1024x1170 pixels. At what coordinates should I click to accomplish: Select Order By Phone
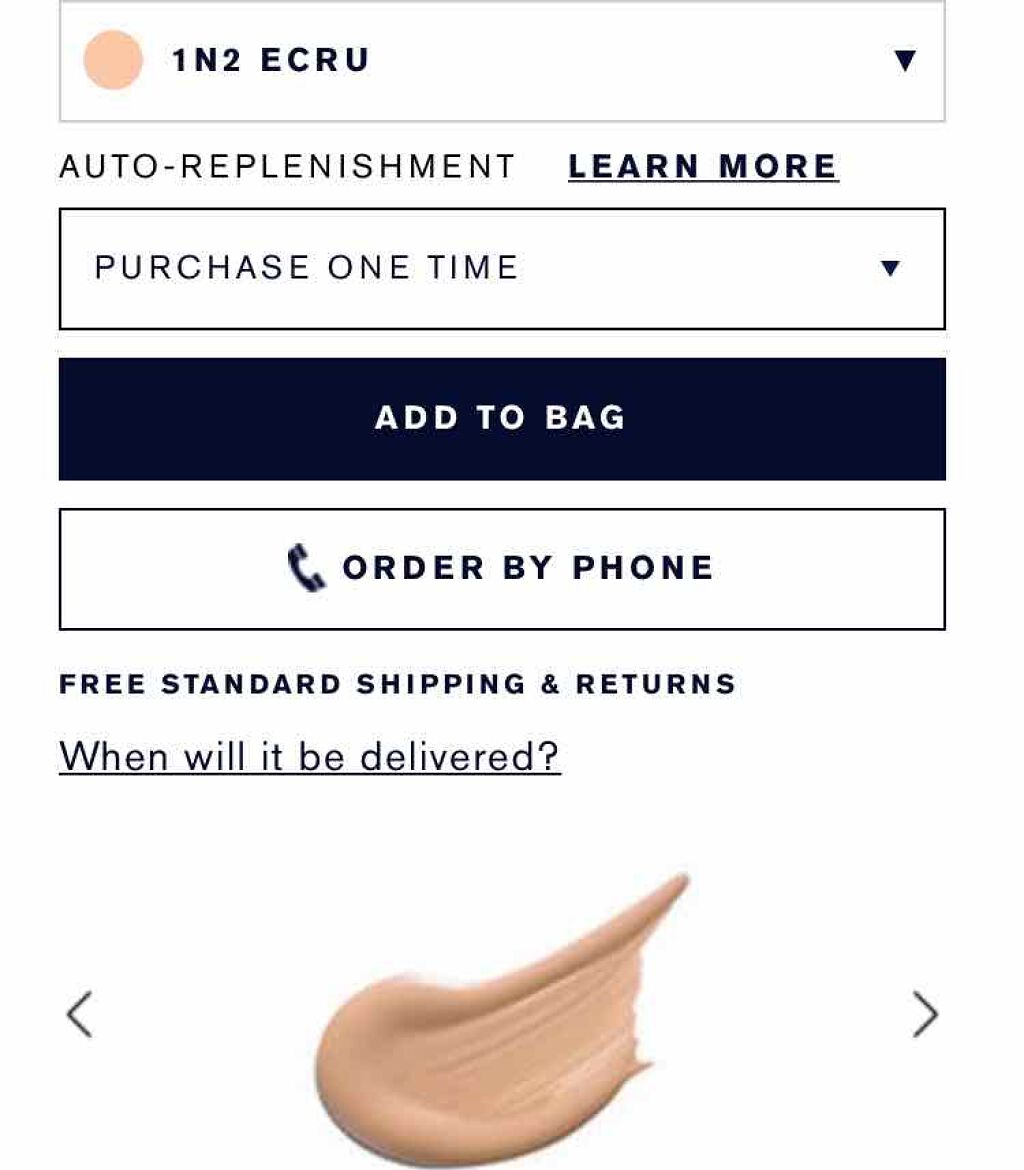(x=502, y=569)
